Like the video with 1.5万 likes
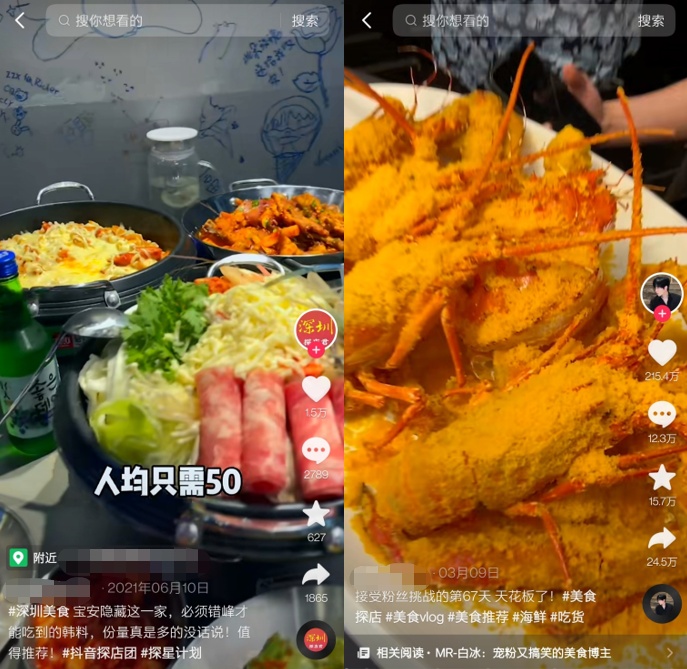The image size is (687, 669). point(316,388)
